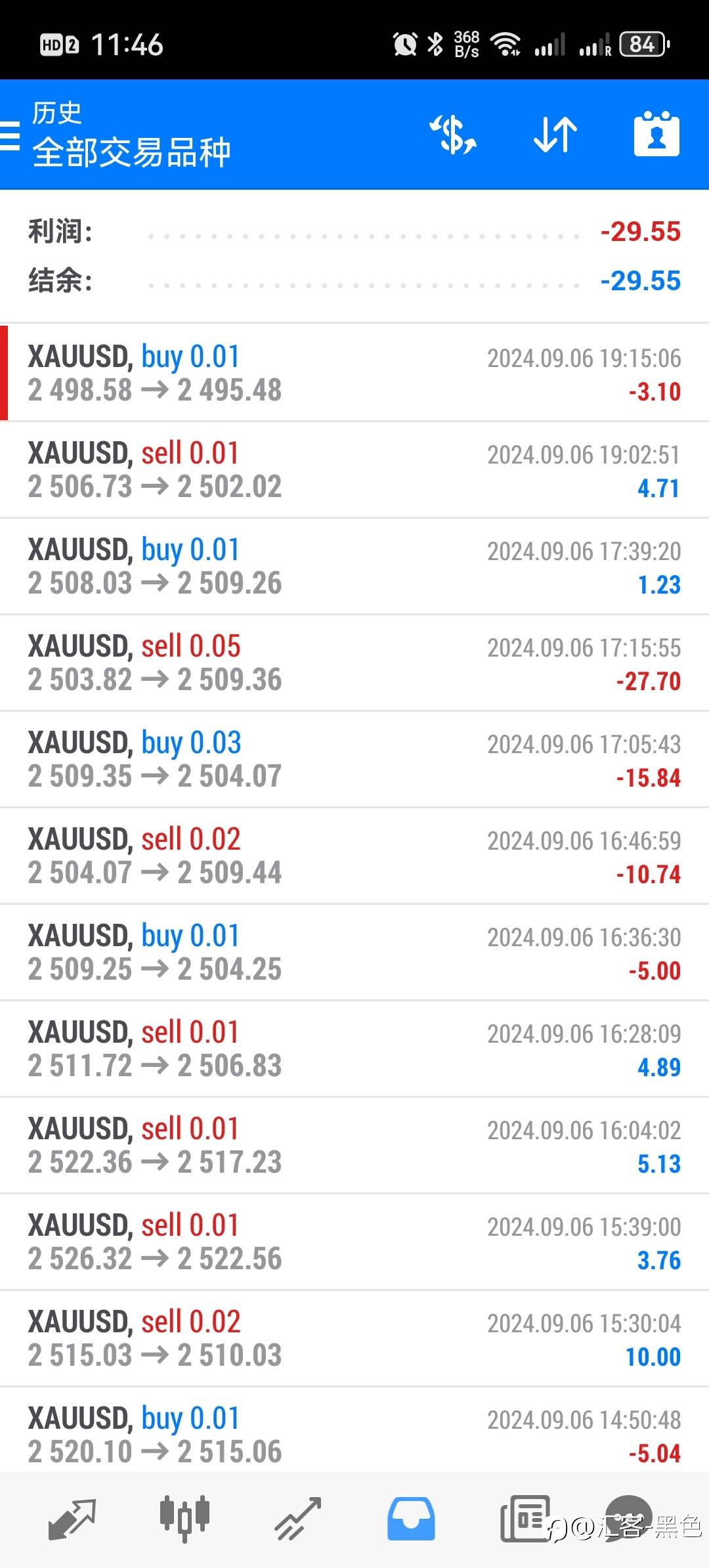Open the date range calendar icon
This screenshot has height=1568, width=709.
coord(656,135)
